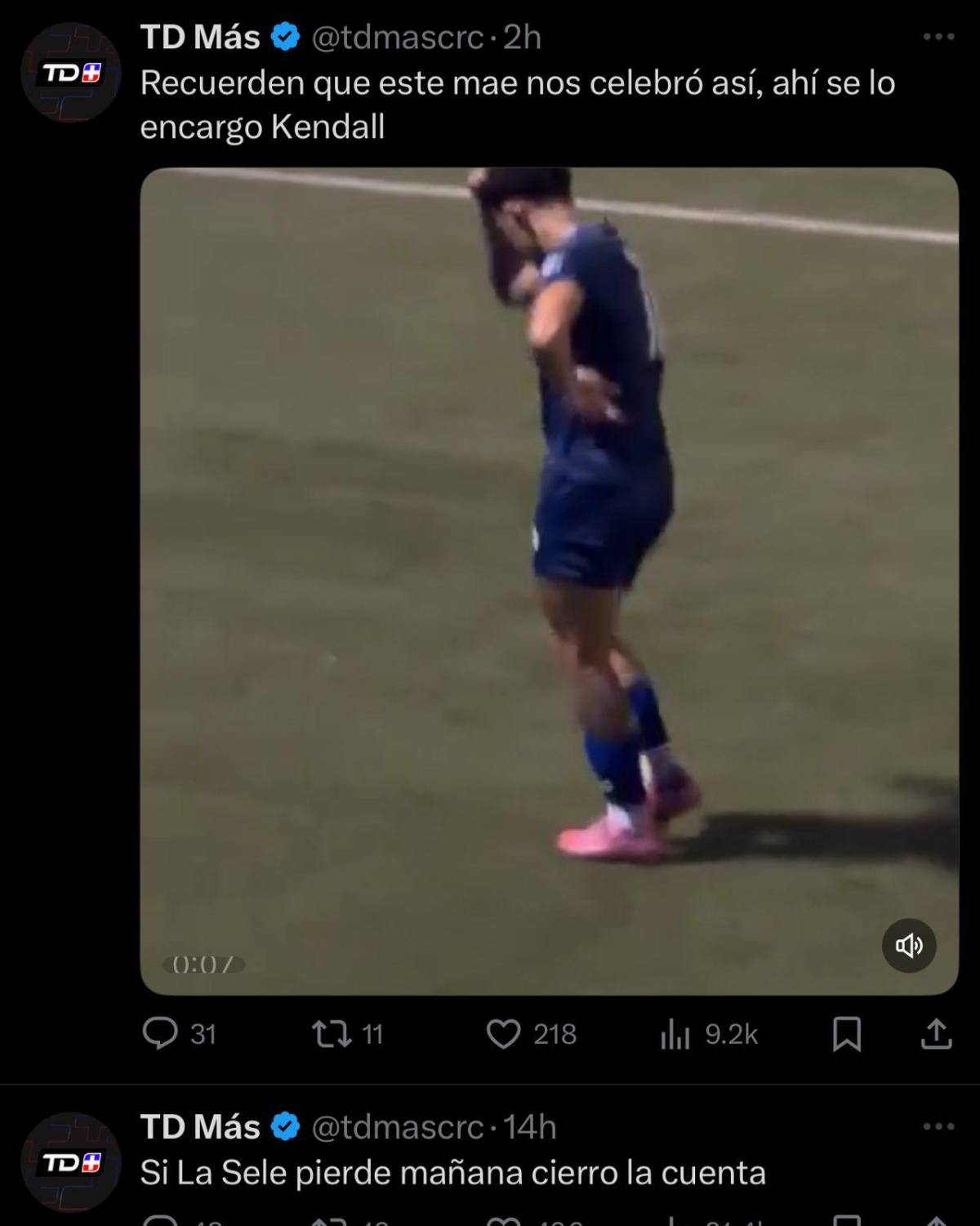Like the tweet with 218 likes
Image resolution: width=980 pixels, height=1226 pixels.
click(x=508, y=1036)
